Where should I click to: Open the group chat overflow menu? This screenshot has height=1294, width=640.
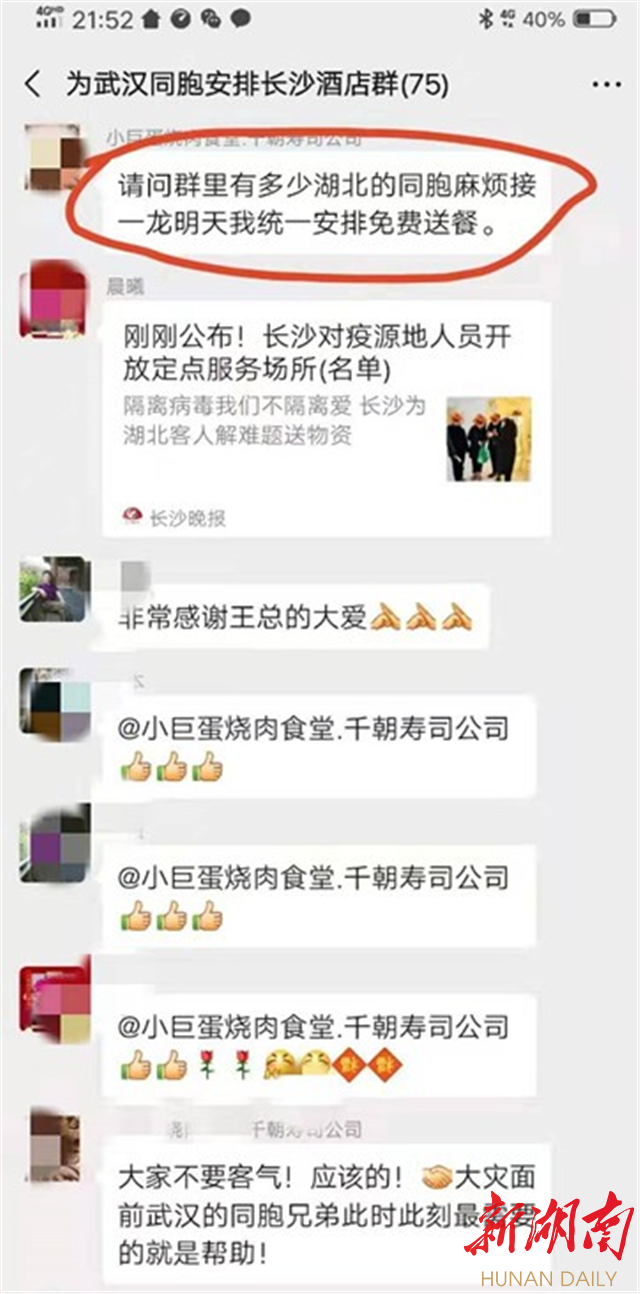[x=606, y=85]
